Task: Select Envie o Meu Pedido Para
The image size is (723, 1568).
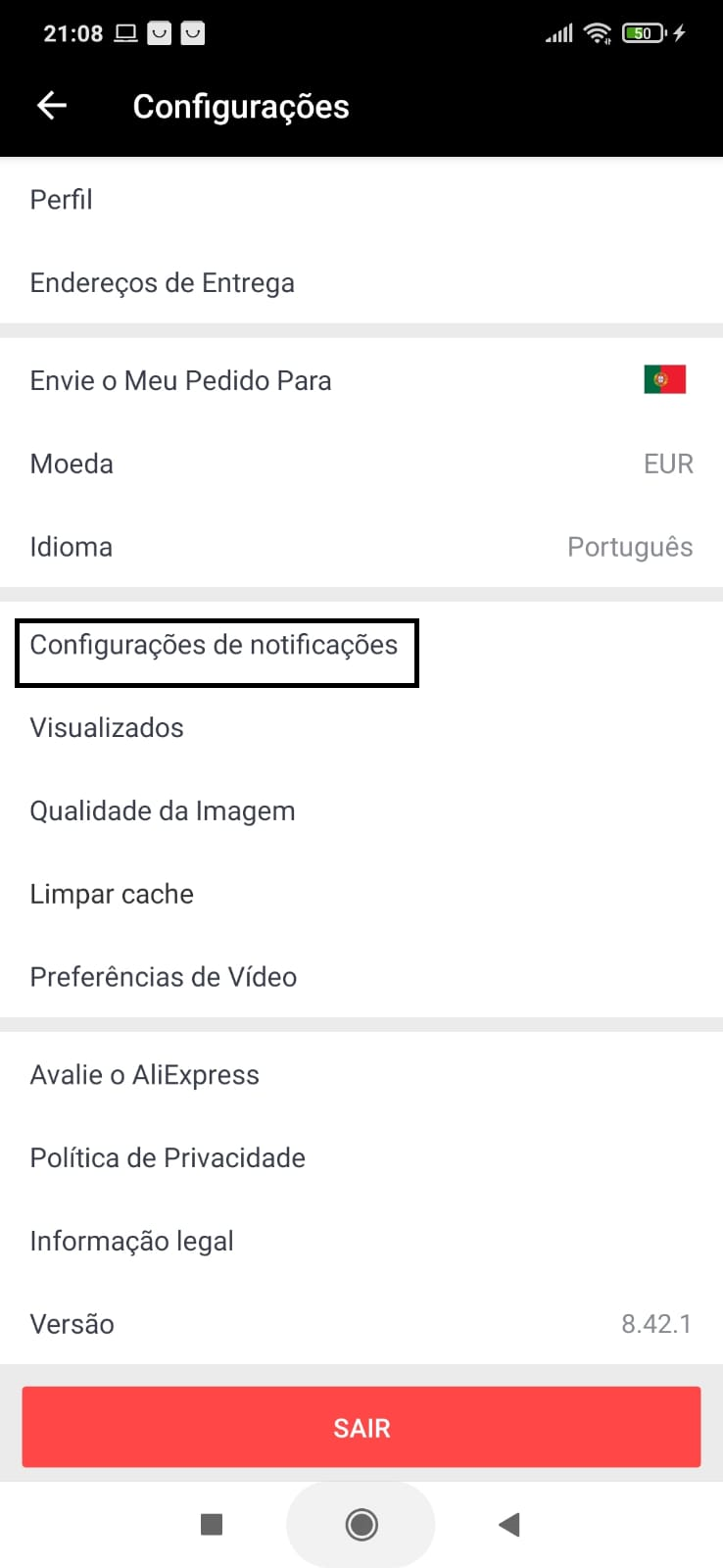Action: point(361,380)
